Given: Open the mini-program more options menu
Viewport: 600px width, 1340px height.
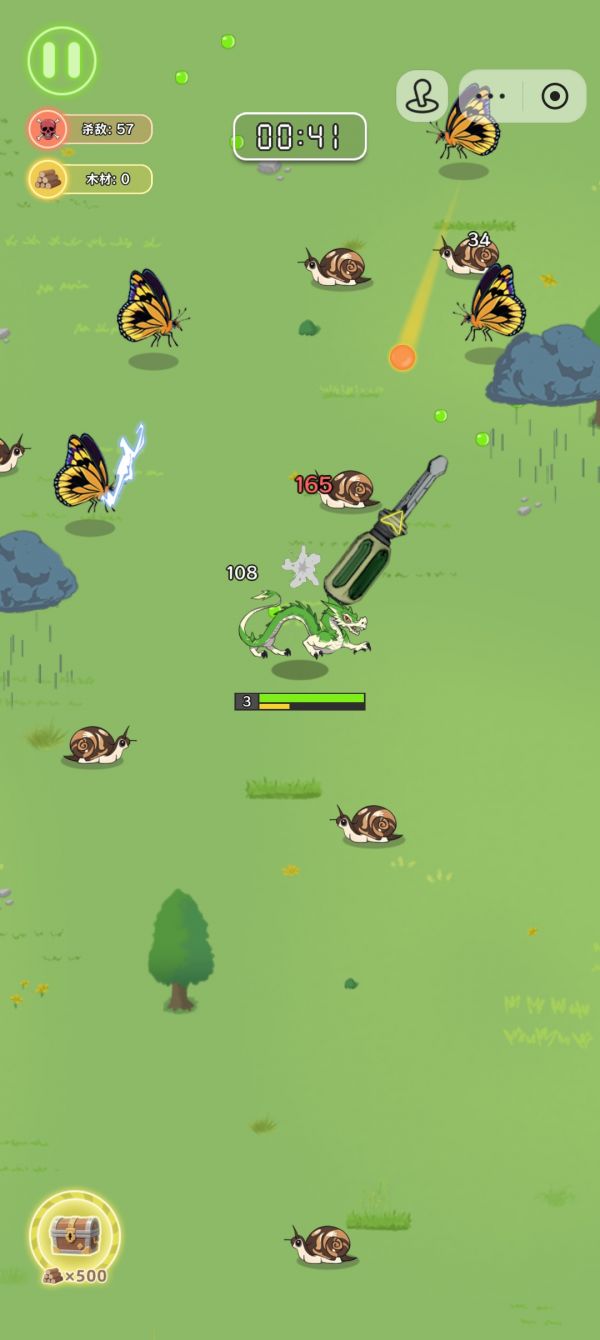Looking at the screenshot, I should coord(493,96).
